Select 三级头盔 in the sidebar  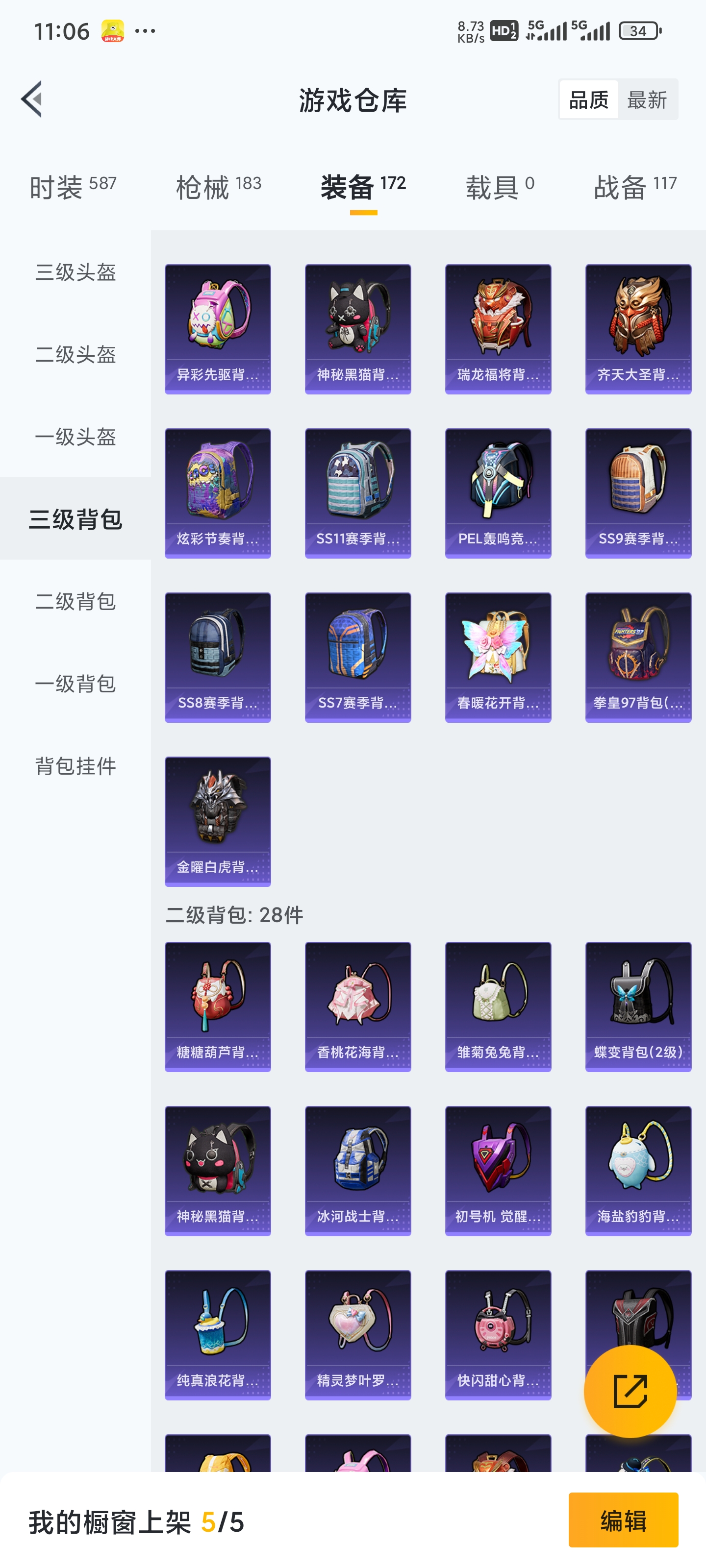[76, 272]
